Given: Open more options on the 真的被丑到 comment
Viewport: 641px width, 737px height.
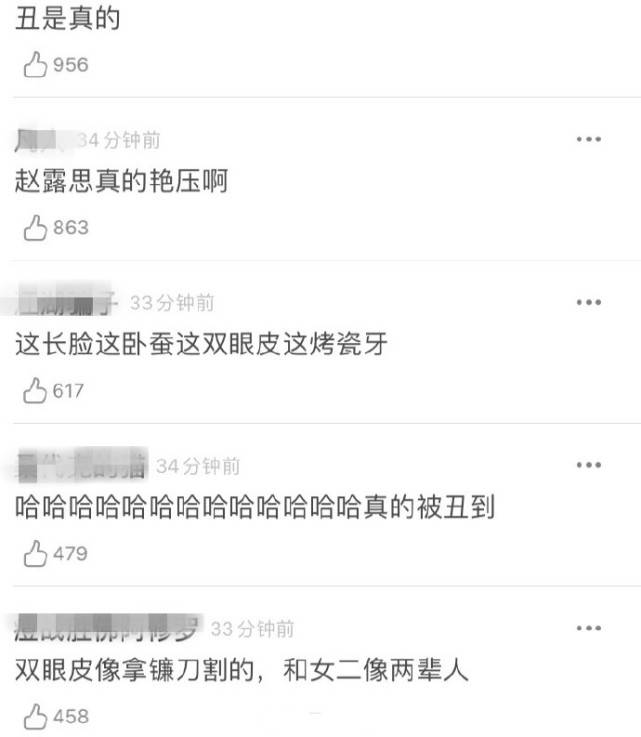Looking at the screenshot, I should 589,465.
